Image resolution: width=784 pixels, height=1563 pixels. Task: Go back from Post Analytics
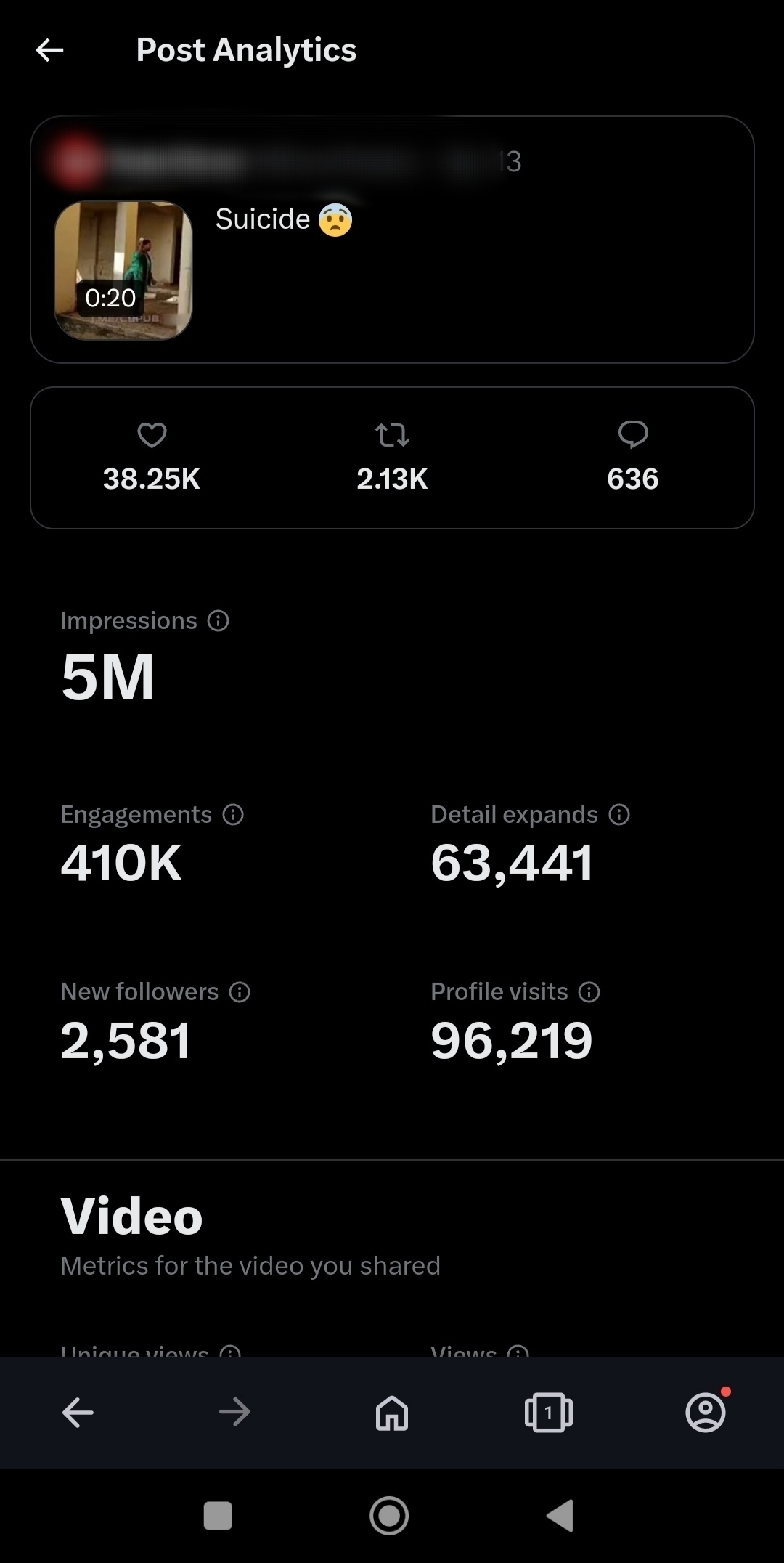click(x=49, y=50)
